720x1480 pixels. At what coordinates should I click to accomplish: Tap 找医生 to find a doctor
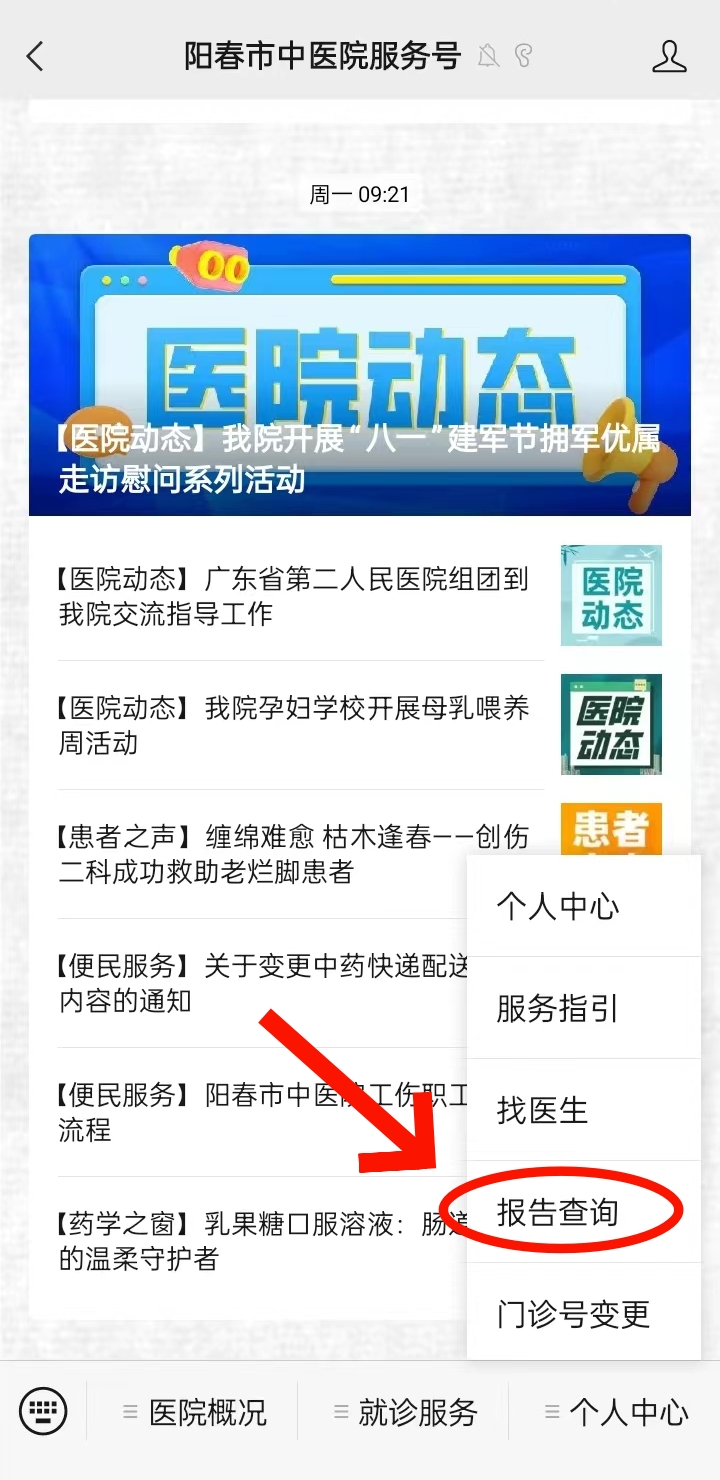[x=583, y=1111]
